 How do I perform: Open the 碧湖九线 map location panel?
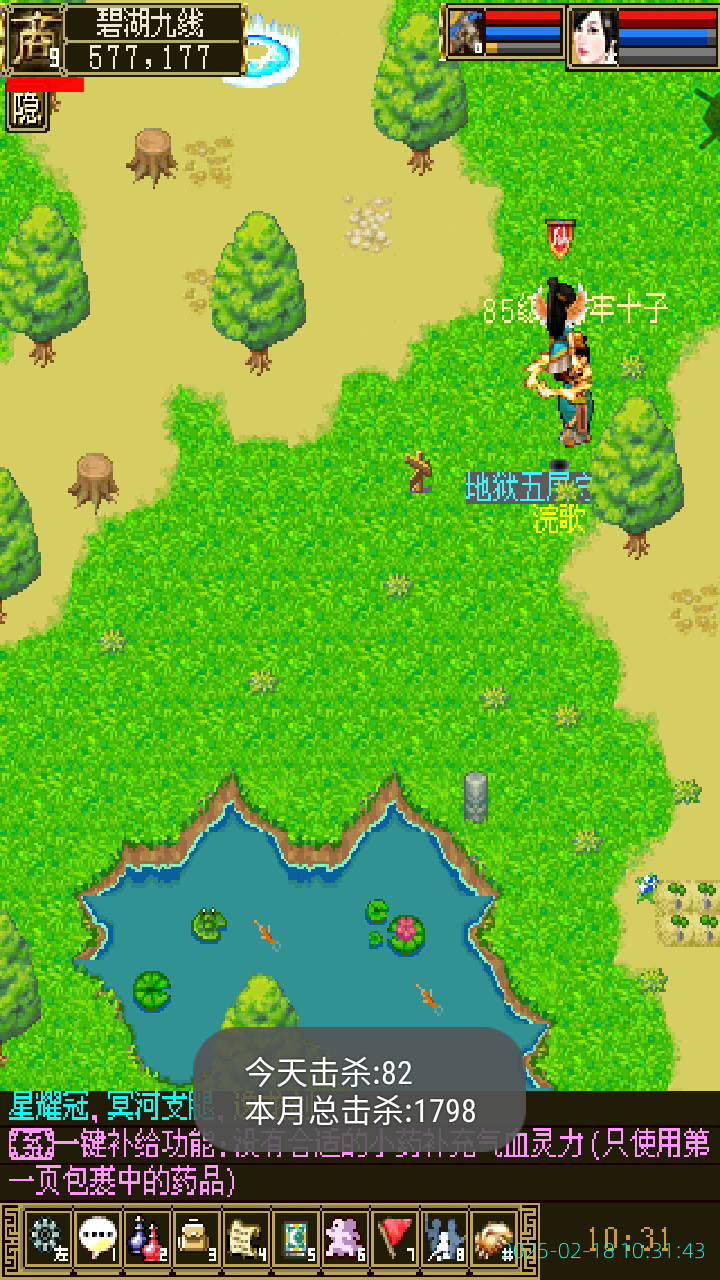[x=155, y=39]
